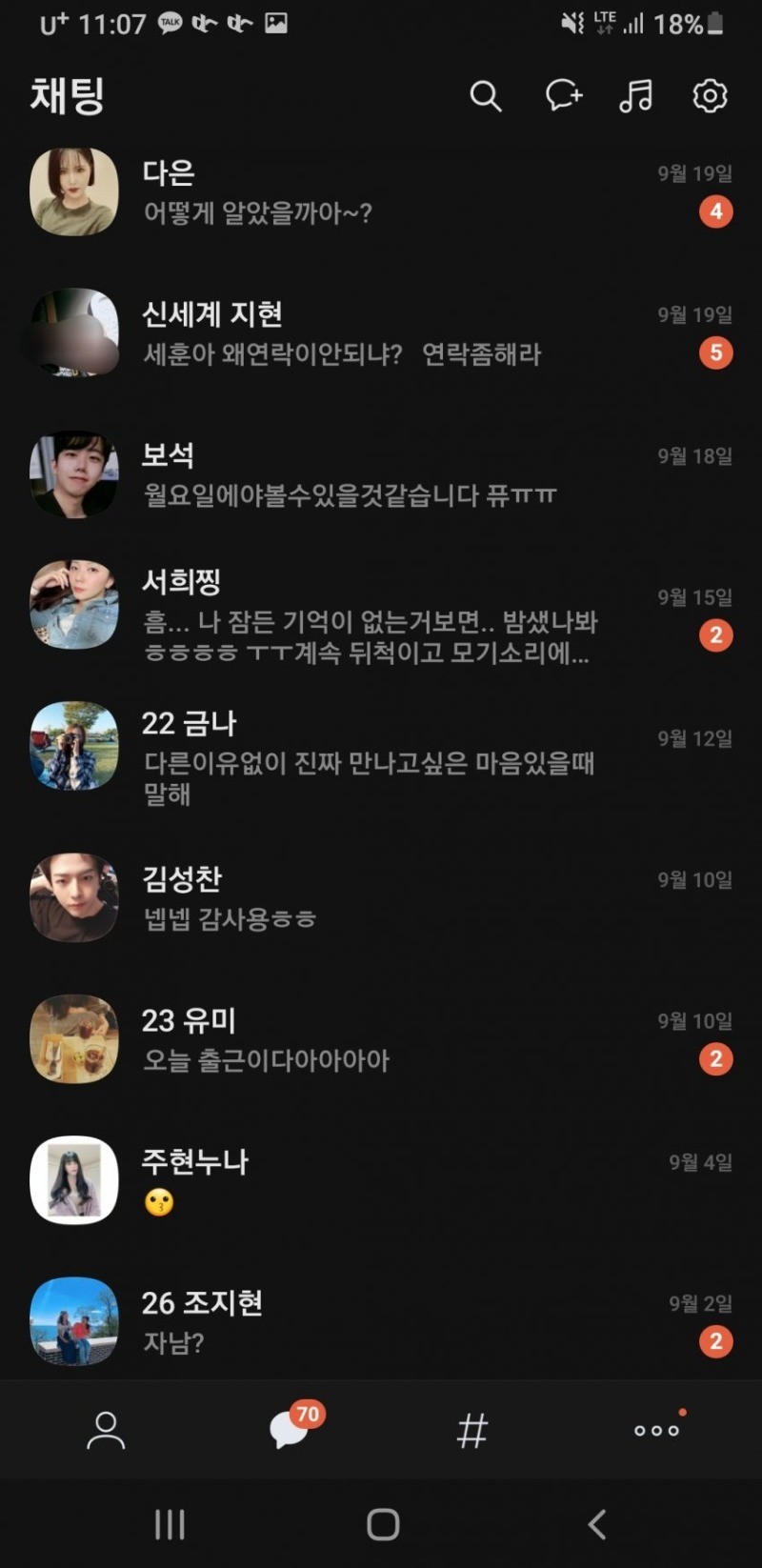Go back with the system back button

pos(597,1524)
